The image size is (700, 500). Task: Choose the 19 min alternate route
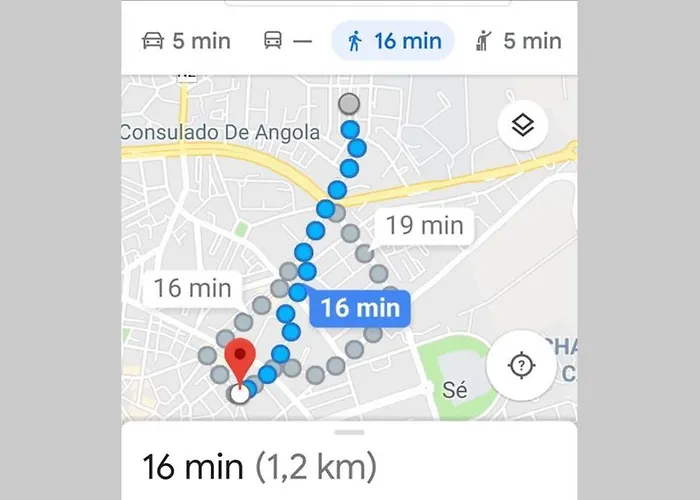424,225
